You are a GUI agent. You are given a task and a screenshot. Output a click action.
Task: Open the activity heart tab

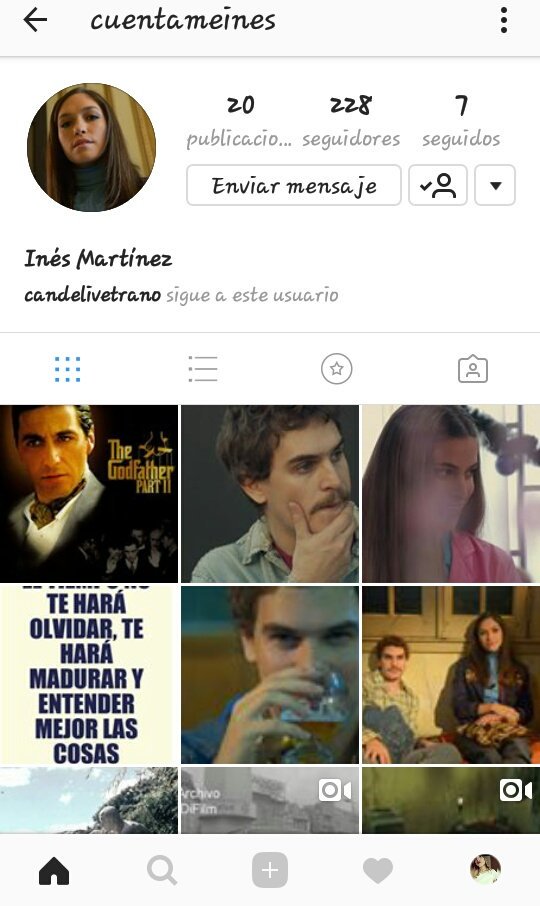pos(378,871)
